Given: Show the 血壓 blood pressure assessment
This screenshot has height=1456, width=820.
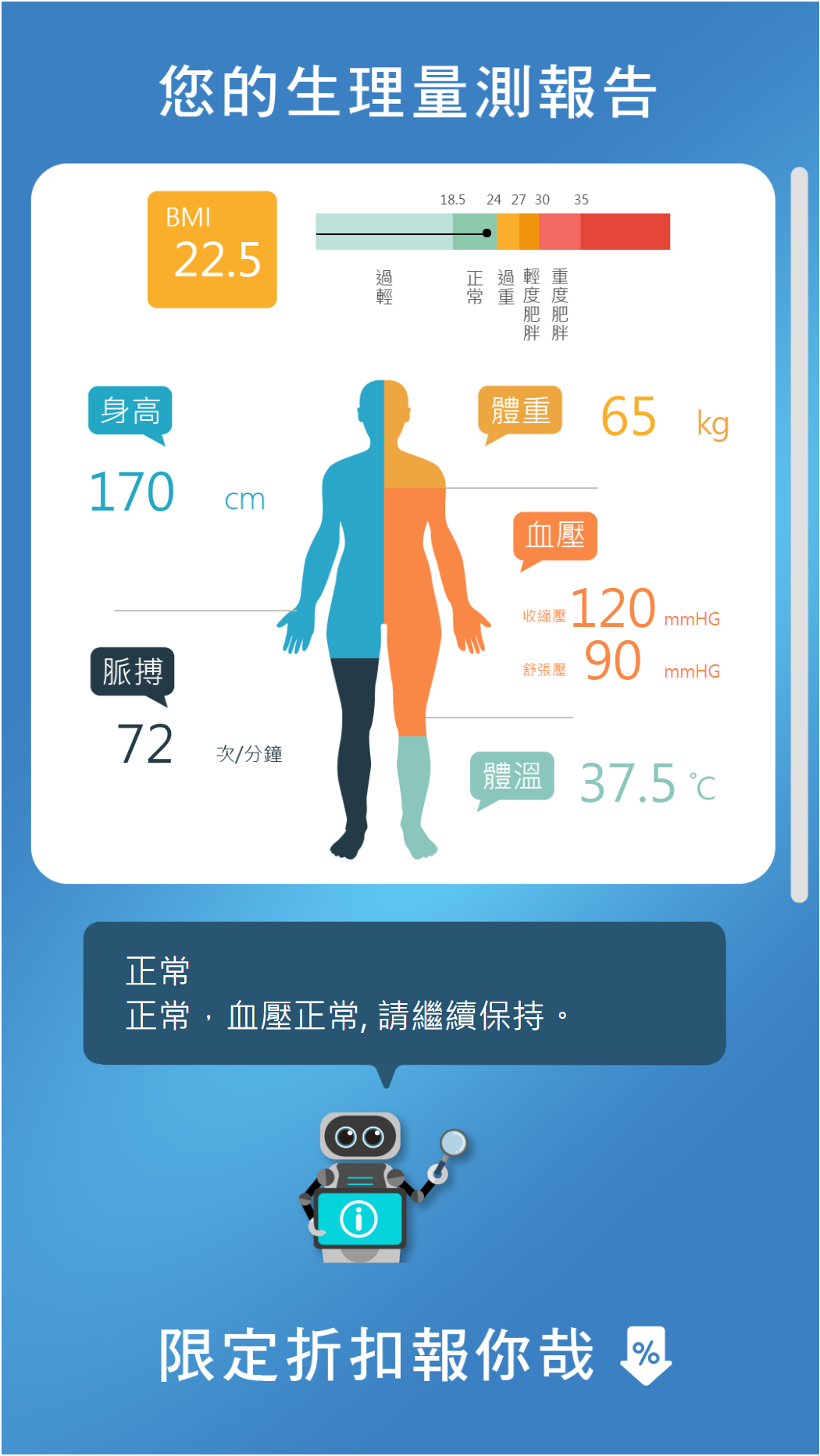Looking at the screenshot, I should click(555, 536).
